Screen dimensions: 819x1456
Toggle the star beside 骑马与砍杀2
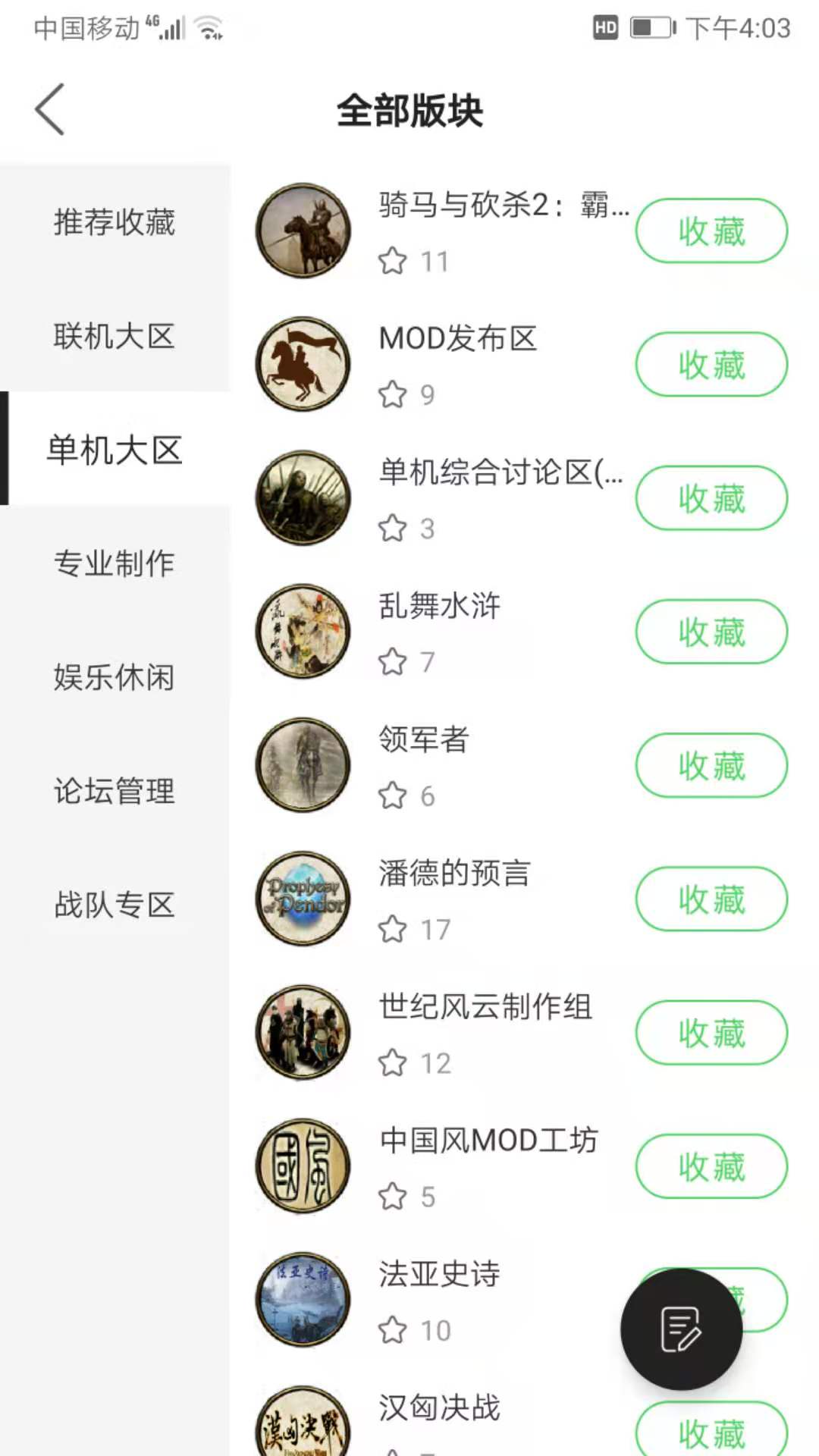tap(392, 260)
